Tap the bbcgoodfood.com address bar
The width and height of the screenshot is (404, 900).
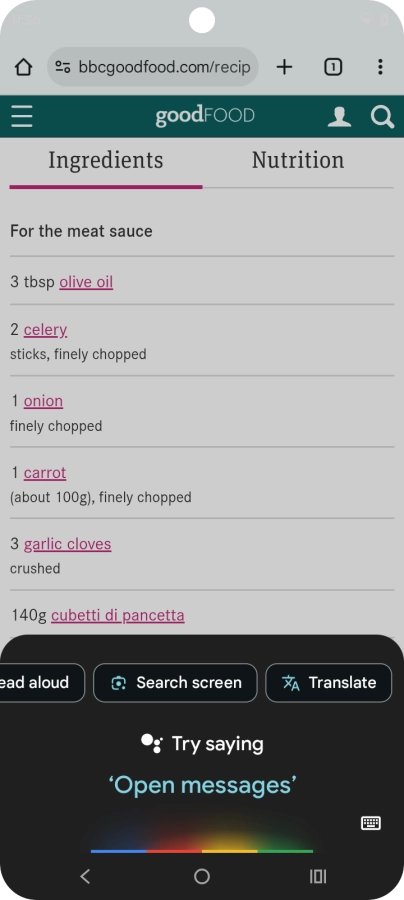pos(153,67)
